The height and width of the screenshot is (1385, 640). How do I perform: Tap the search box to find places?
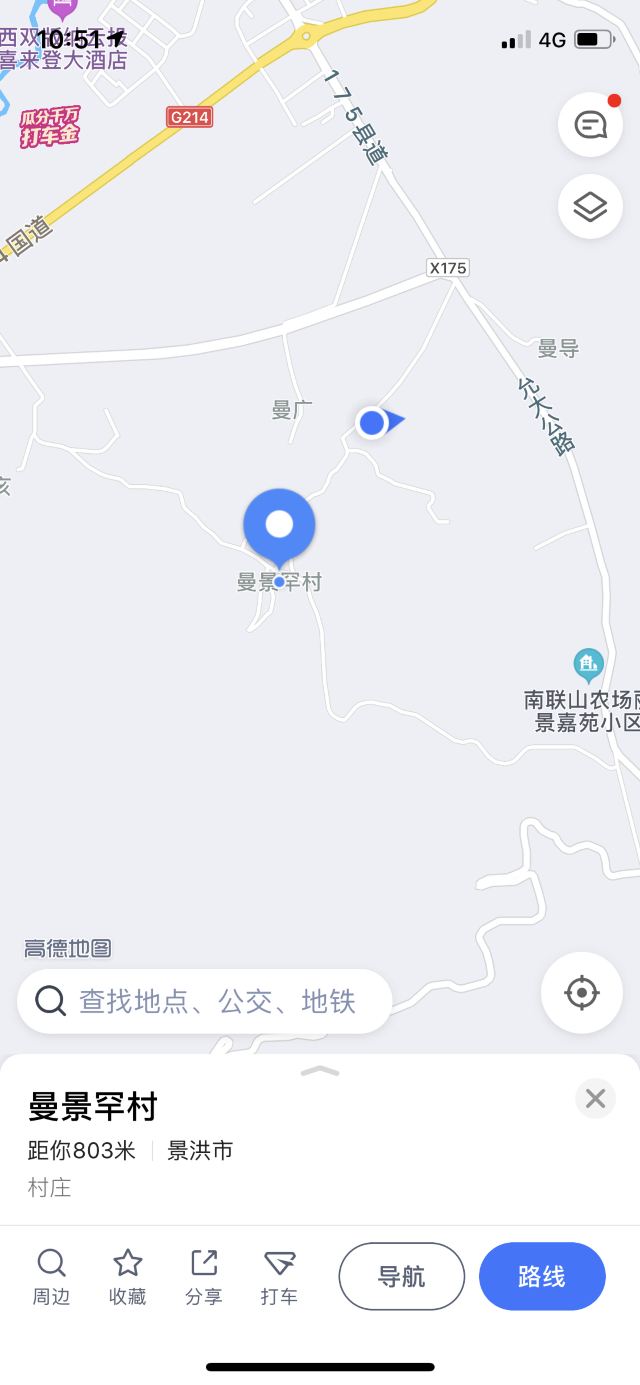click(204, 1001)
